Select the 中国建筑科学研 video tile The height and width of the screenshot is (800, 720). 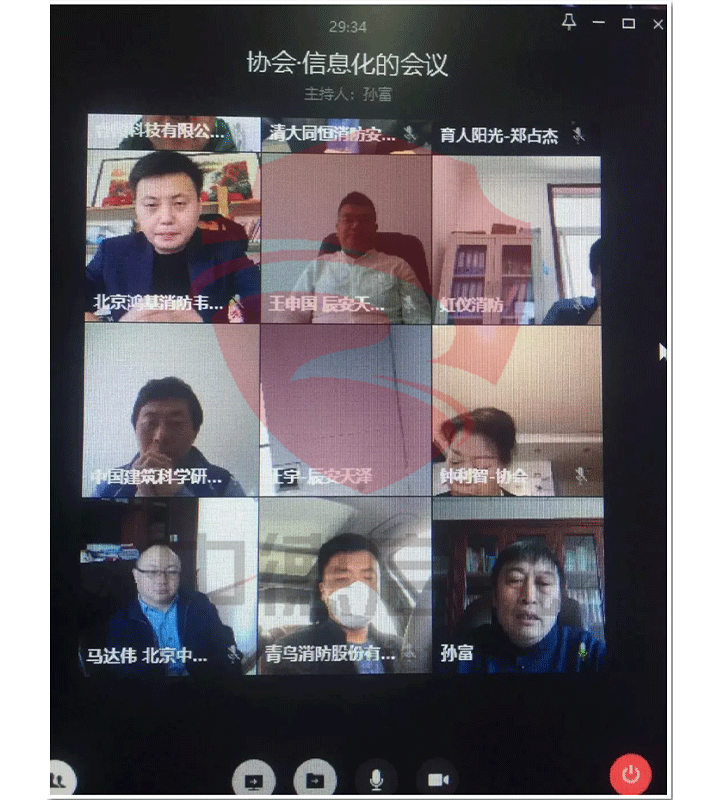pos(170,412)
